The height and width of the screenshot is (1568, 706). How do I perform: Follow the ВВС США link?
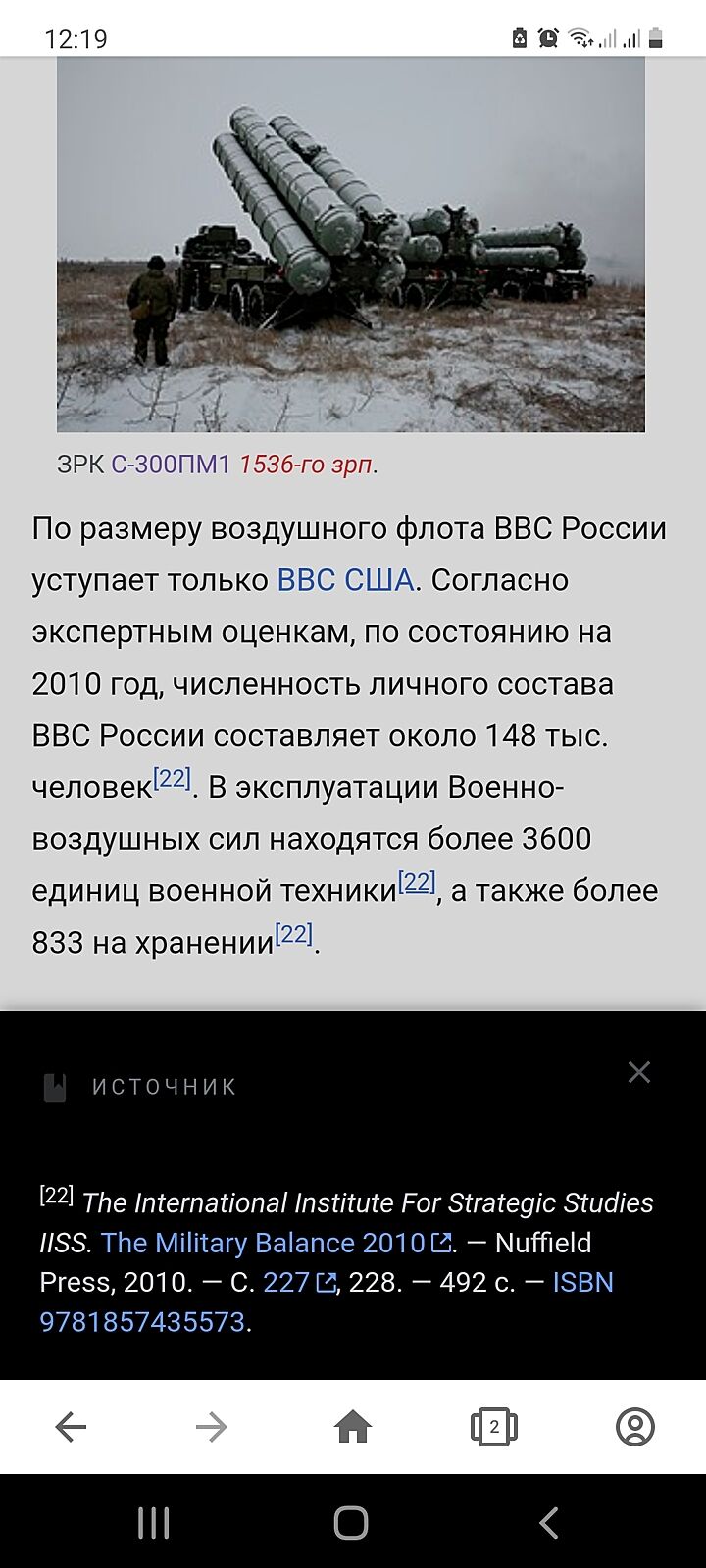coord(345,580)
